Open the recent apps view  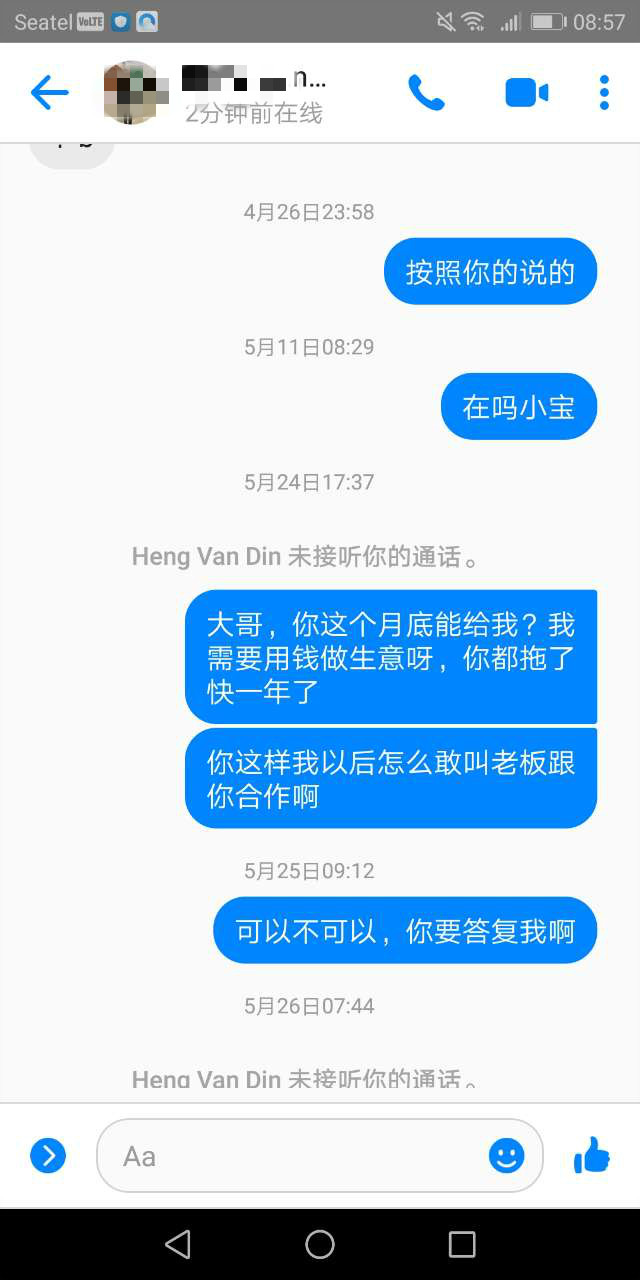462,1244
